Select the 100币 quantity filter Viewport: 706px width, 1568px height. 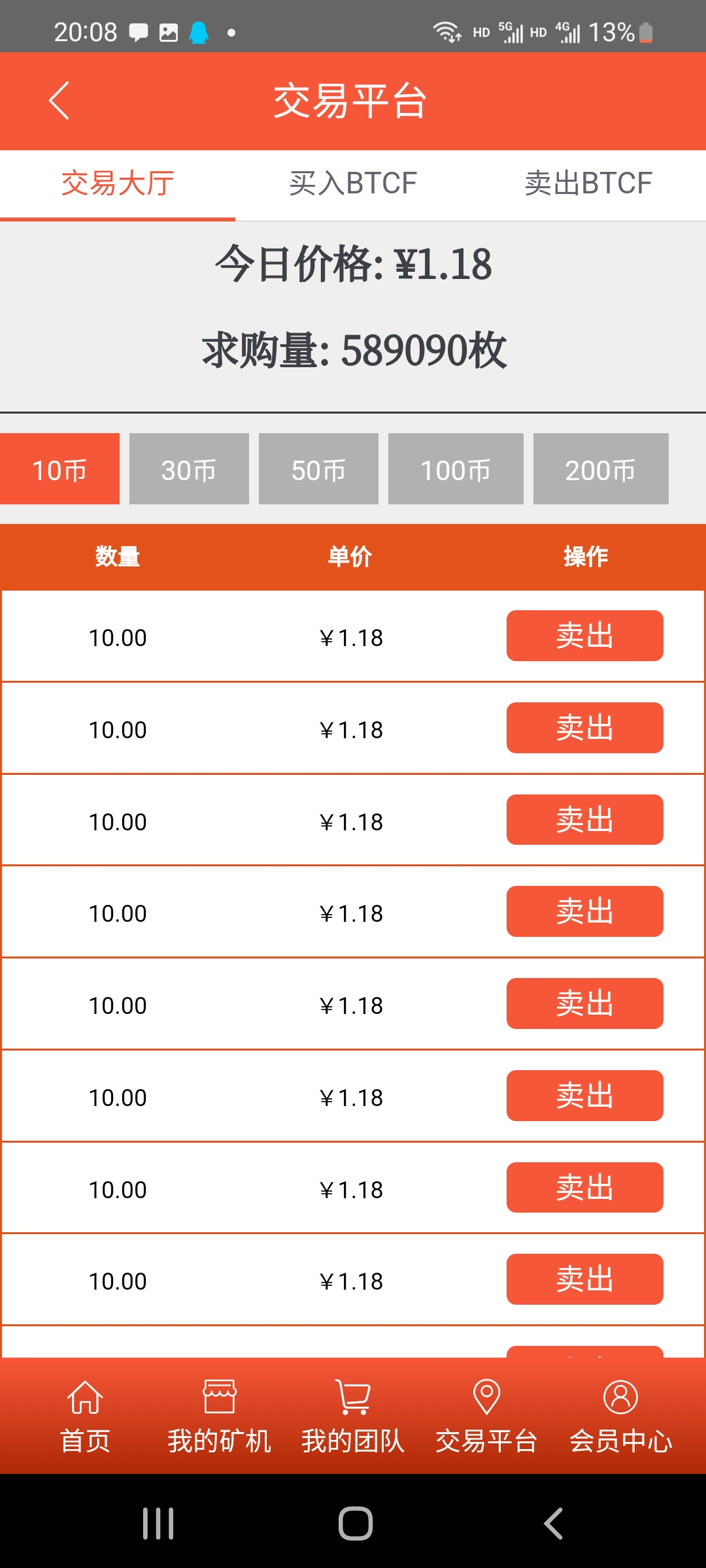[456, 469]
